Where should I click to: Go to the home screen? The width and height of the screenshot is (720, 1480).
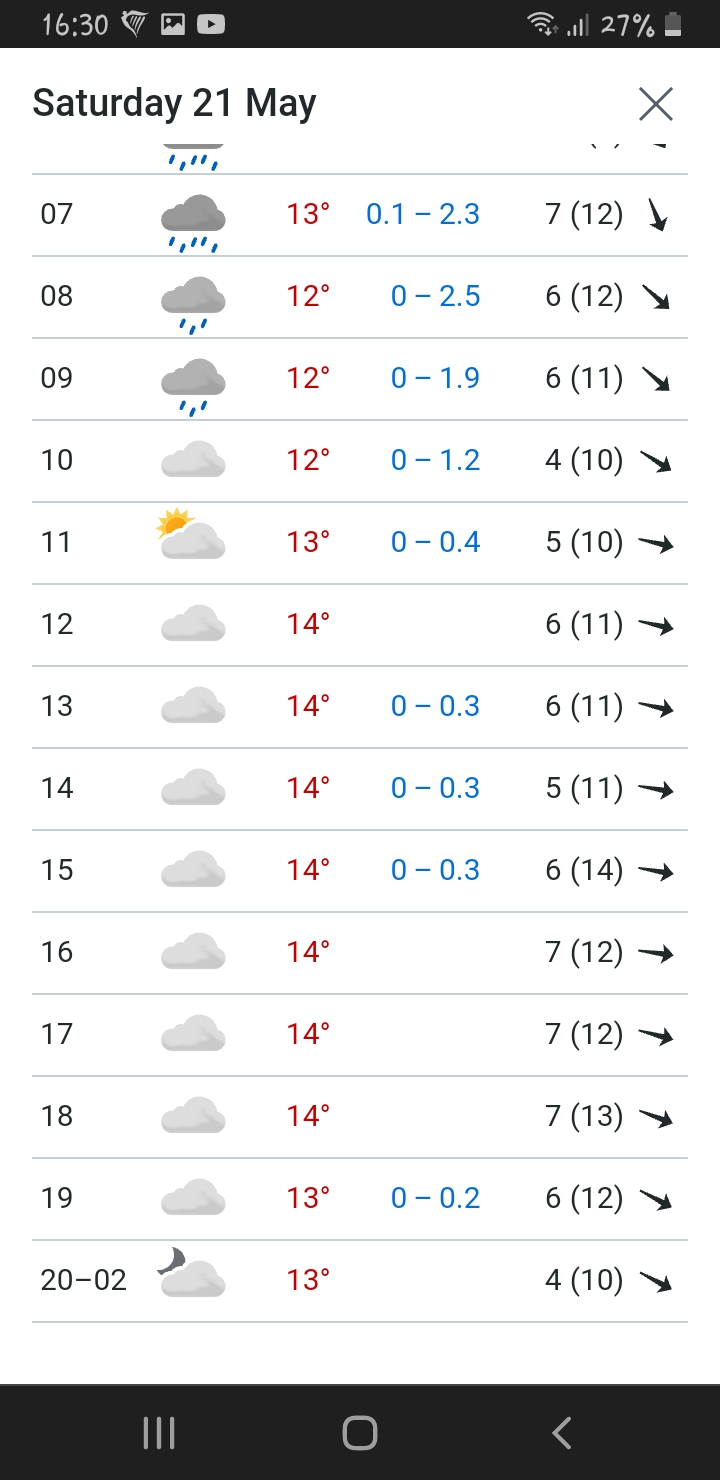point(360,1432)
